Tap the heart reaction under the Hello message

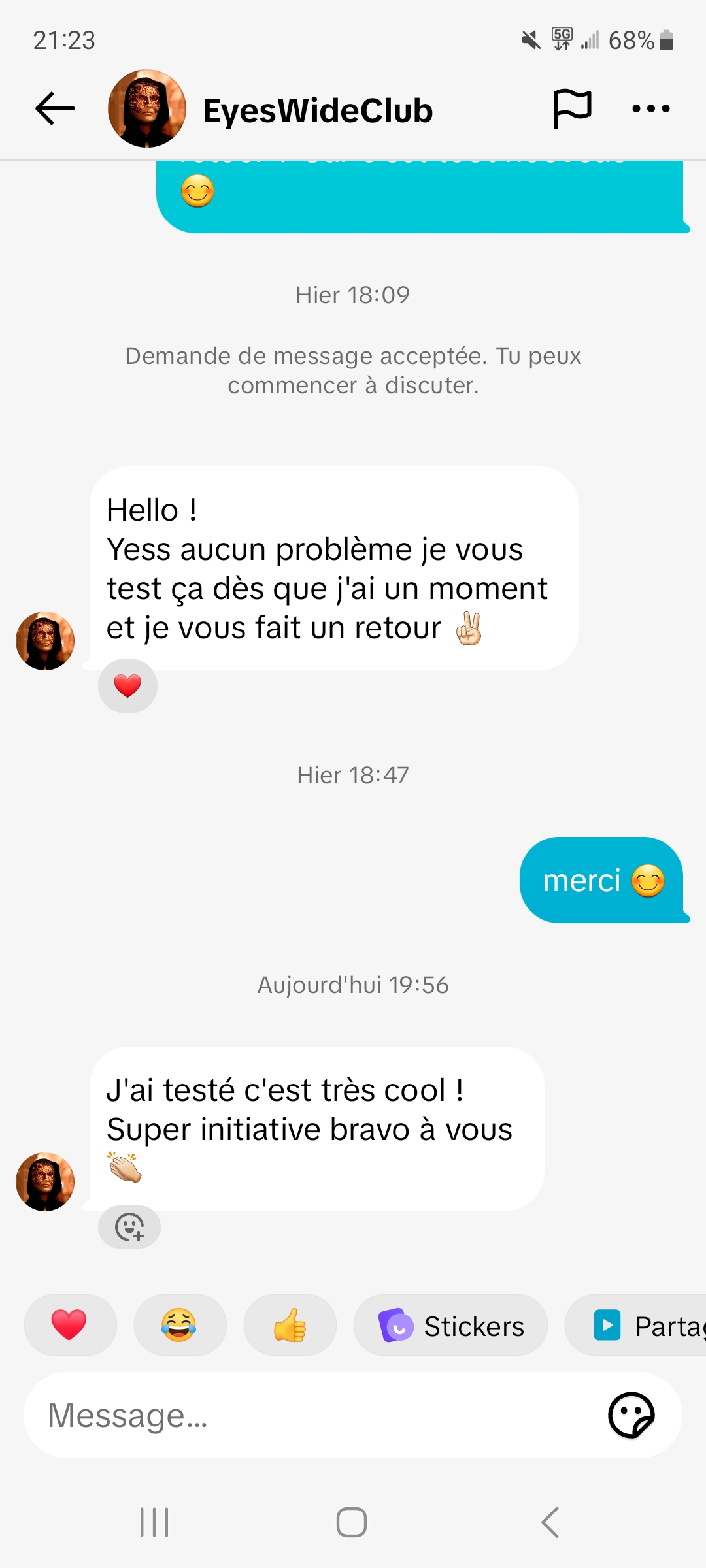[127, 686]
